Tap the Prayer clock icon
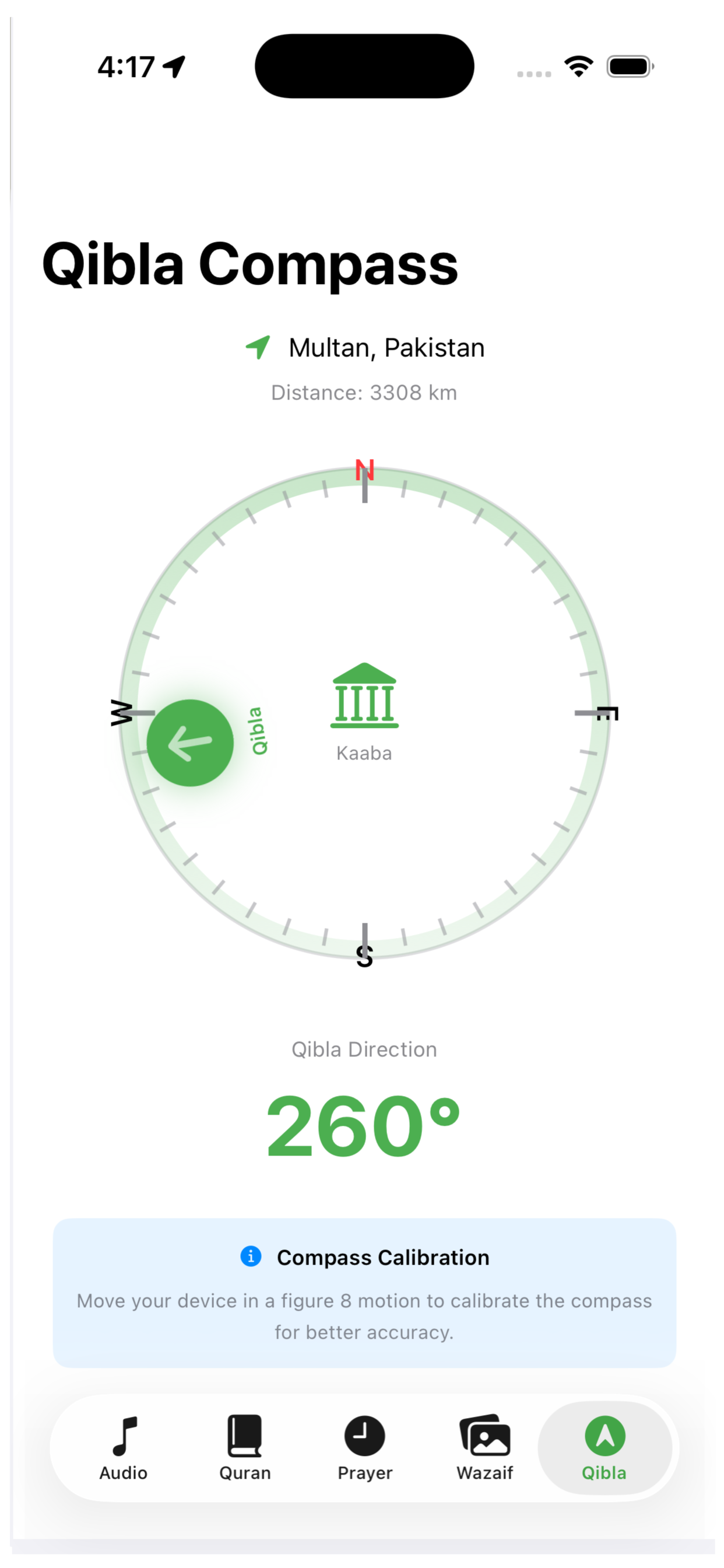Viewport: 724px width, 1568px height. point(364,1437)
